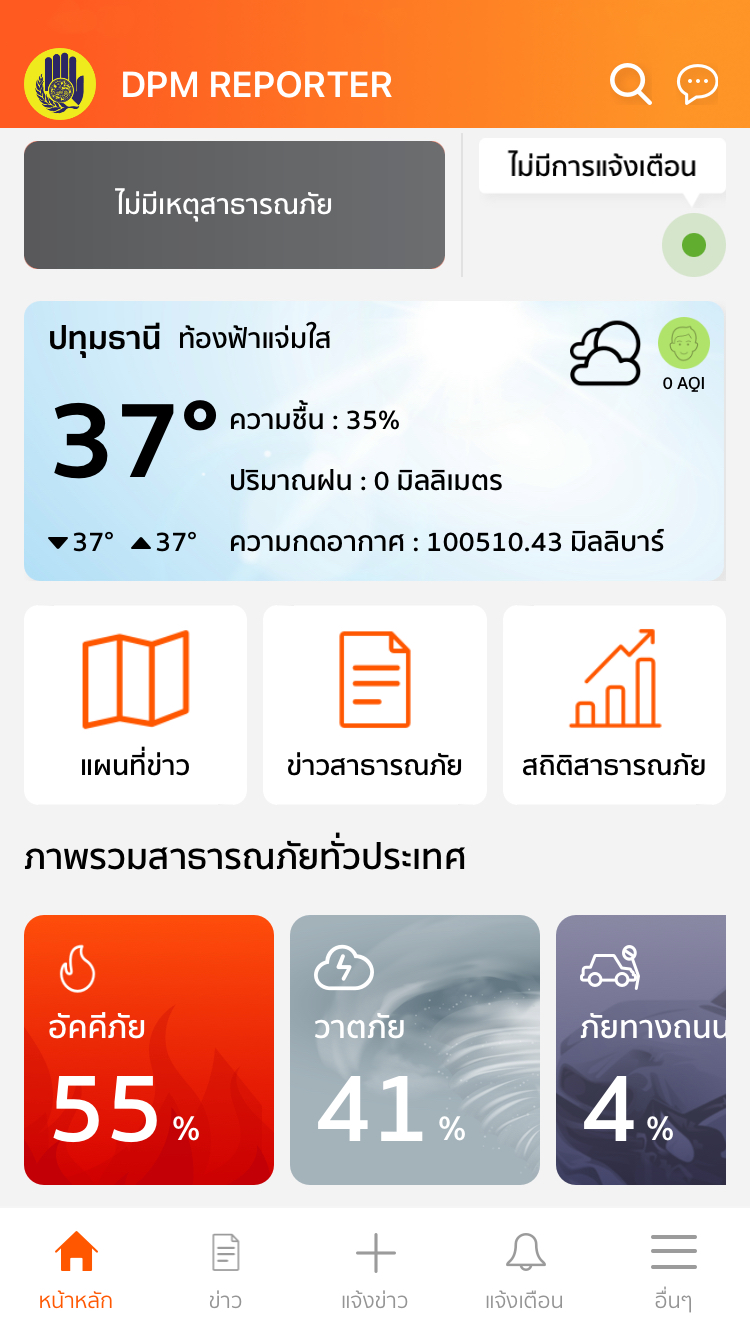Open the ภัยทางถนน 4% card
Screen dimensions: 750x1334
click(x=641, y=1050)
